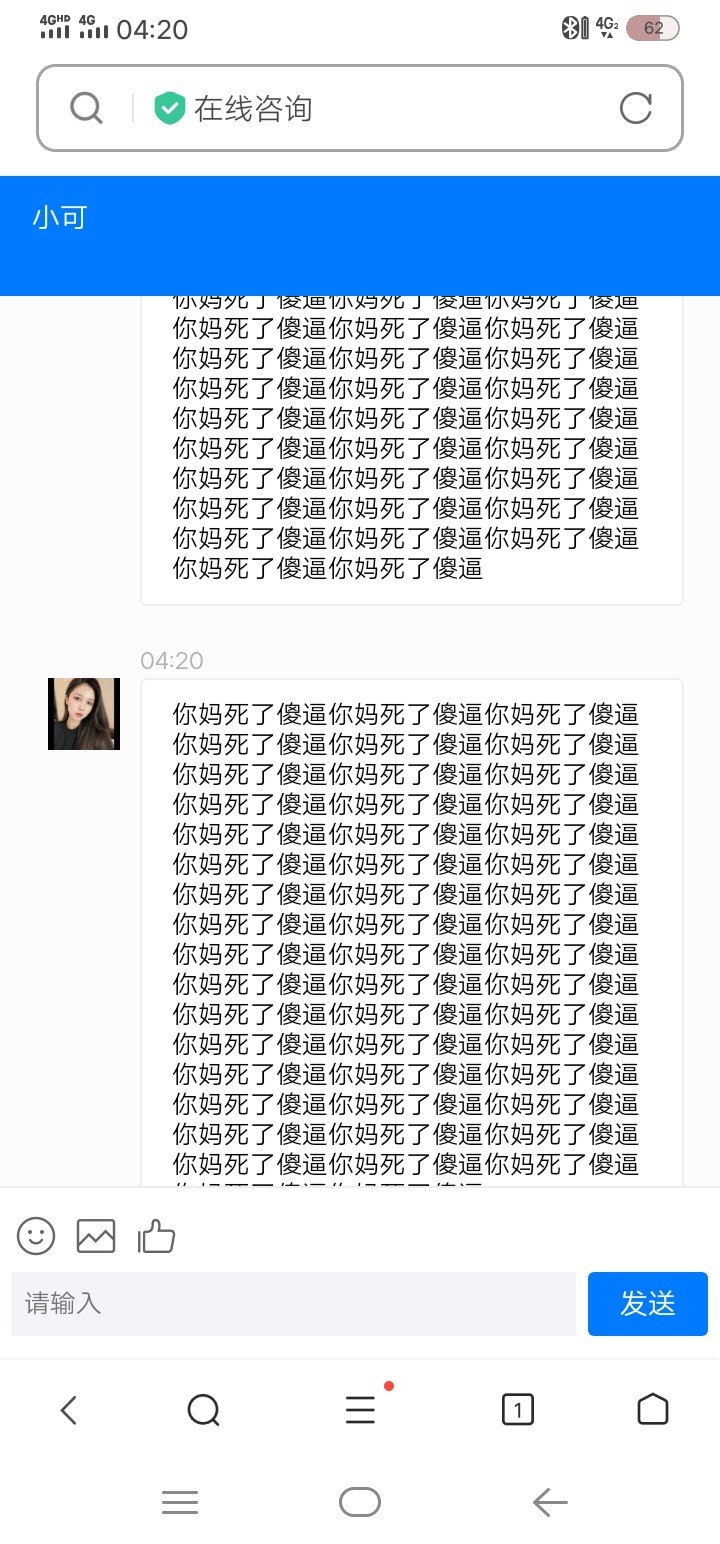Open the sender's profile picture

pyautogui.click(x=84, y=714)
